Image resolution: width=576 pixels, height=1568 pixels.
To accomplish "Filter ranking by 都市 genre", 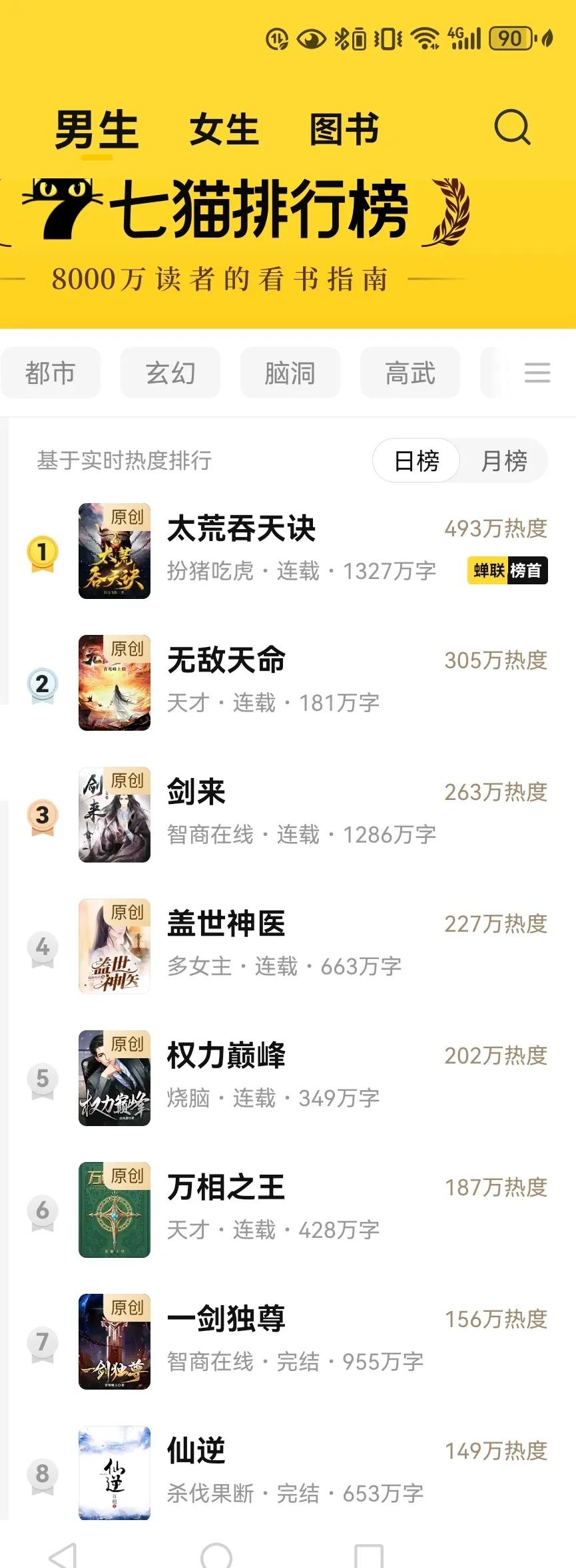I will coord(51,373).
